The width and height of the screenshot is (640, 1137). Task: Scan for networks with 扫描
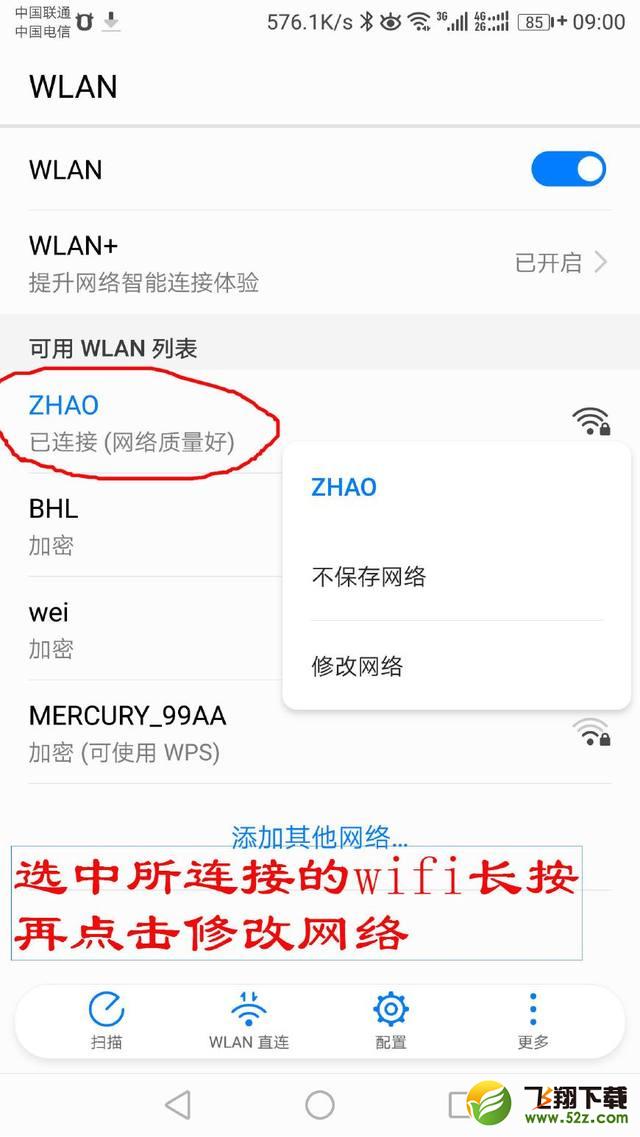click(x=106, y=1020)
